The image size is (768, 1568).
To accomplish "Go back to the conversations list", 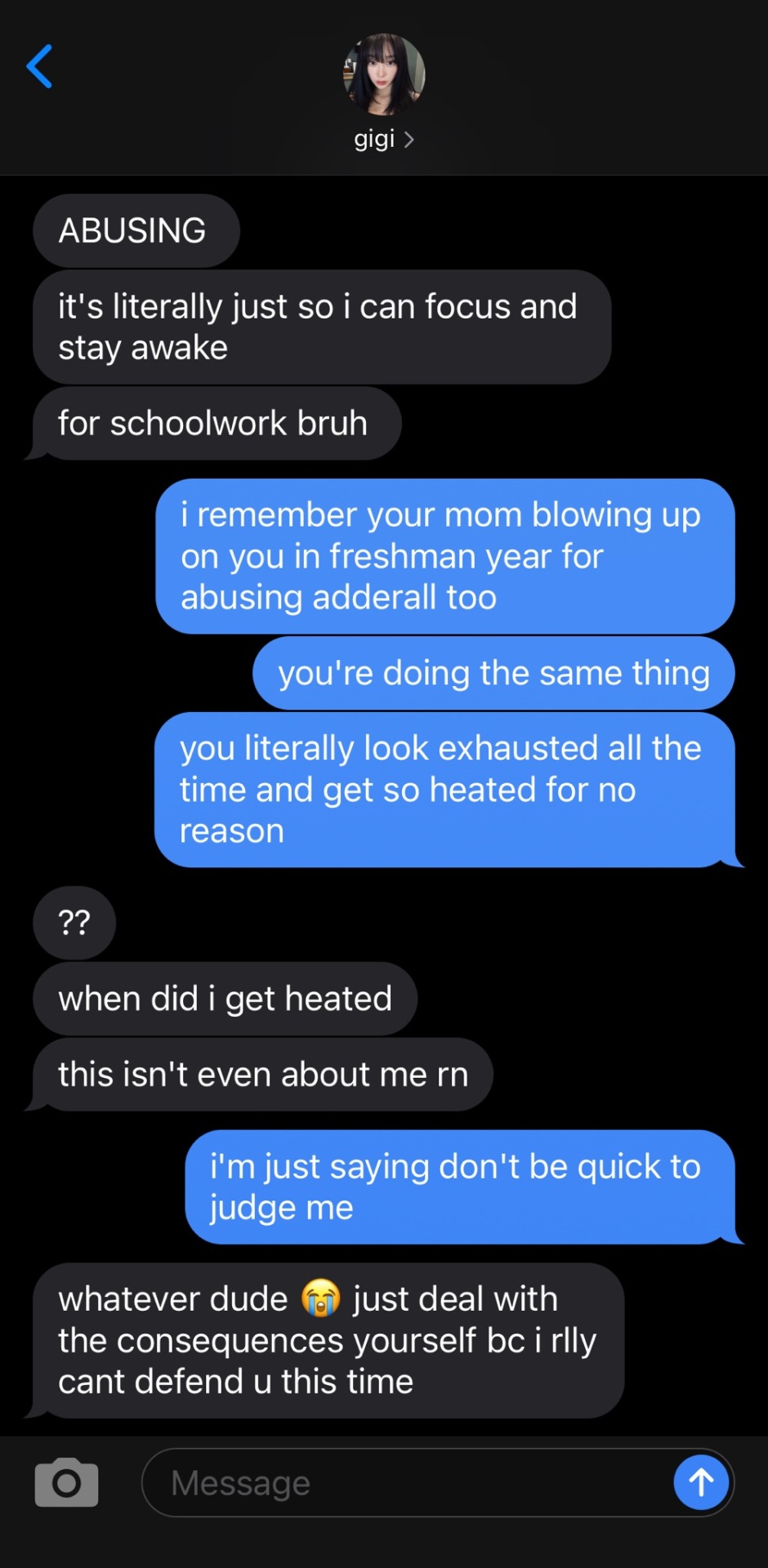I will click(39, 66).
